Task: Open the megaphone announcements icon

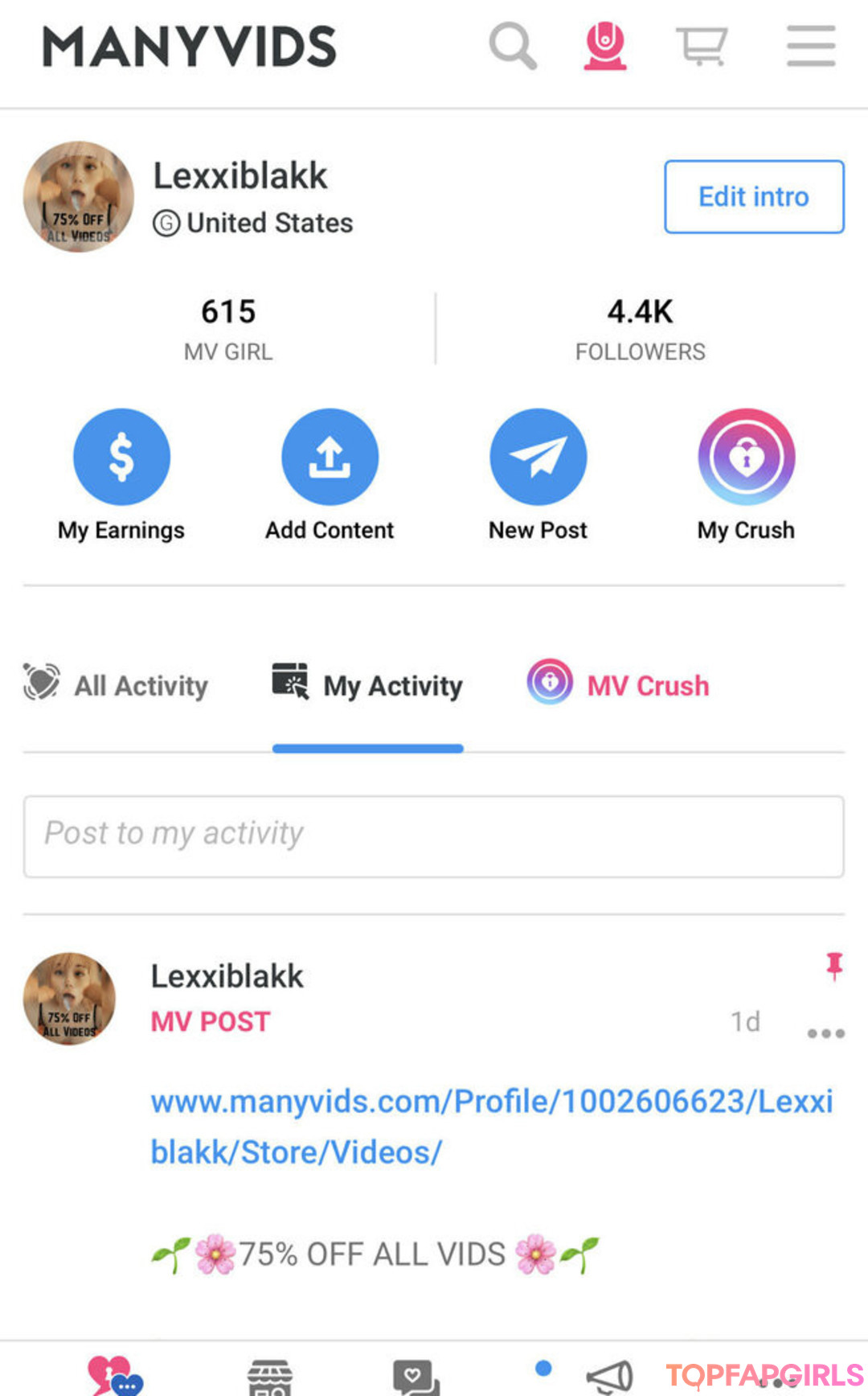Action: pyautogui.click(x=609, y=1377)
